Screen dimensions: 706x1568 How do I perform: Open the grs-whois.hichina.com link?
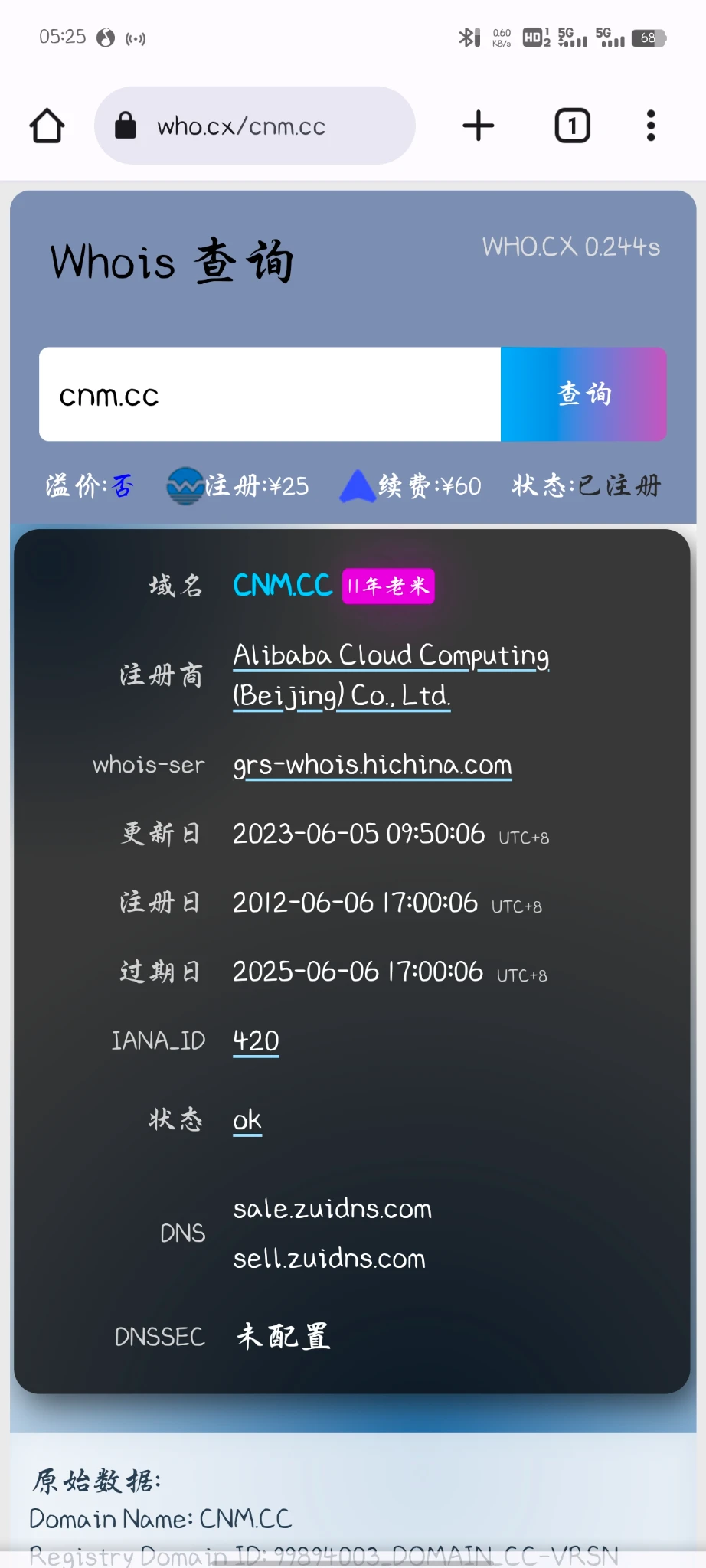click(x=372, y=765)
